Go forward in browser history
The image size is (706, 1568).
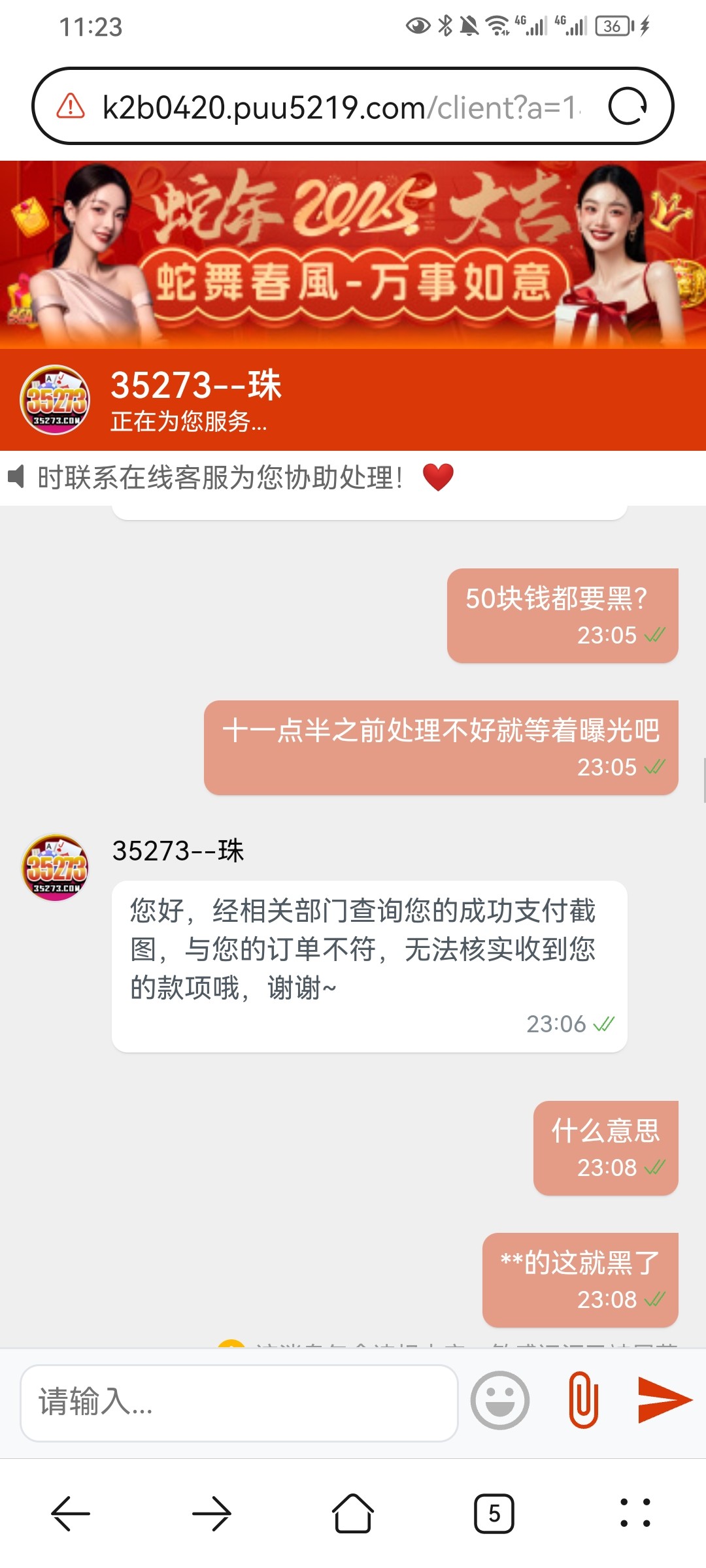click(212, 1513)
